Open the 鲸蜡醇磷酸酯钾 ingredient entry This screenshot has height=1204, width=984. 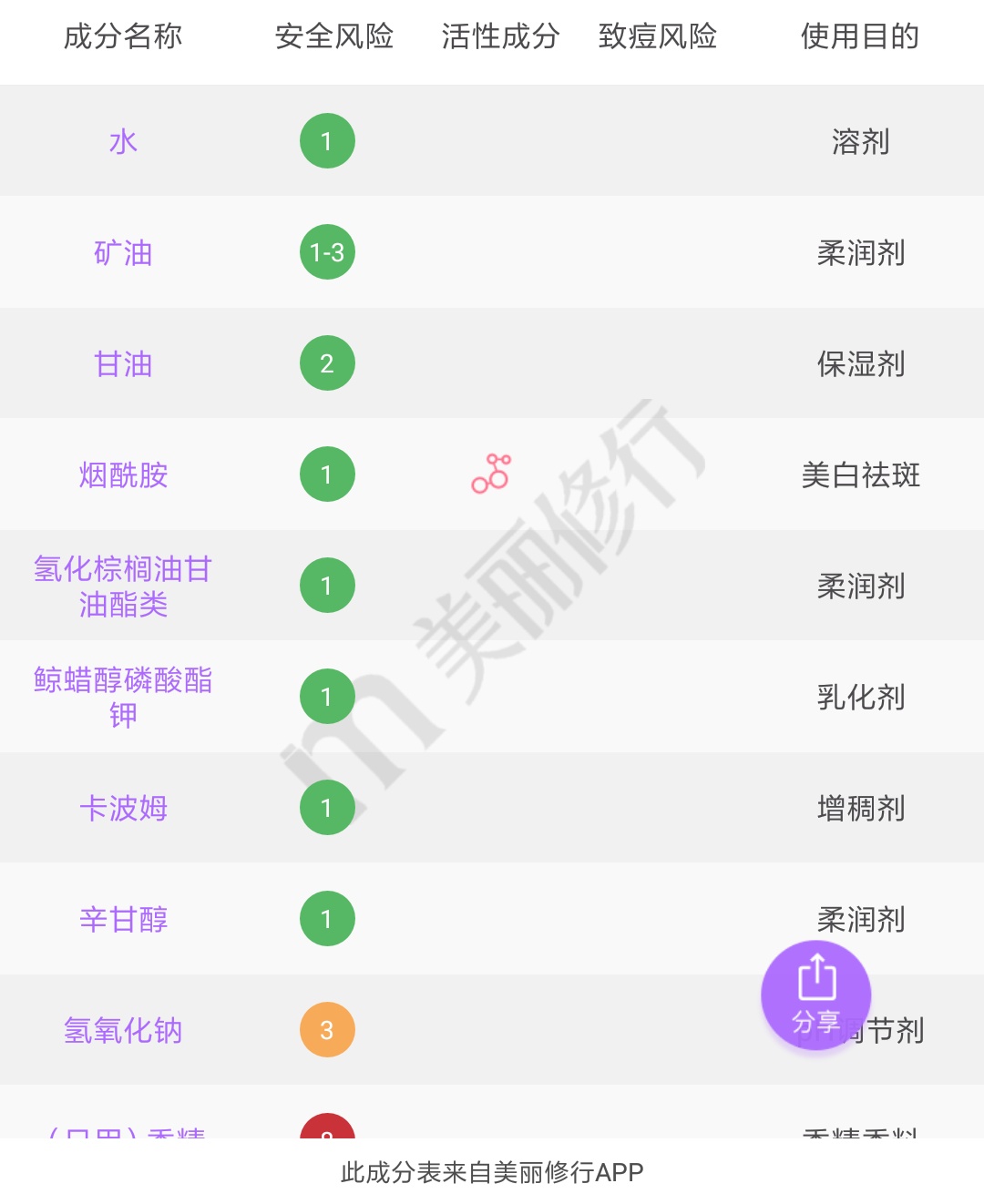124,697
